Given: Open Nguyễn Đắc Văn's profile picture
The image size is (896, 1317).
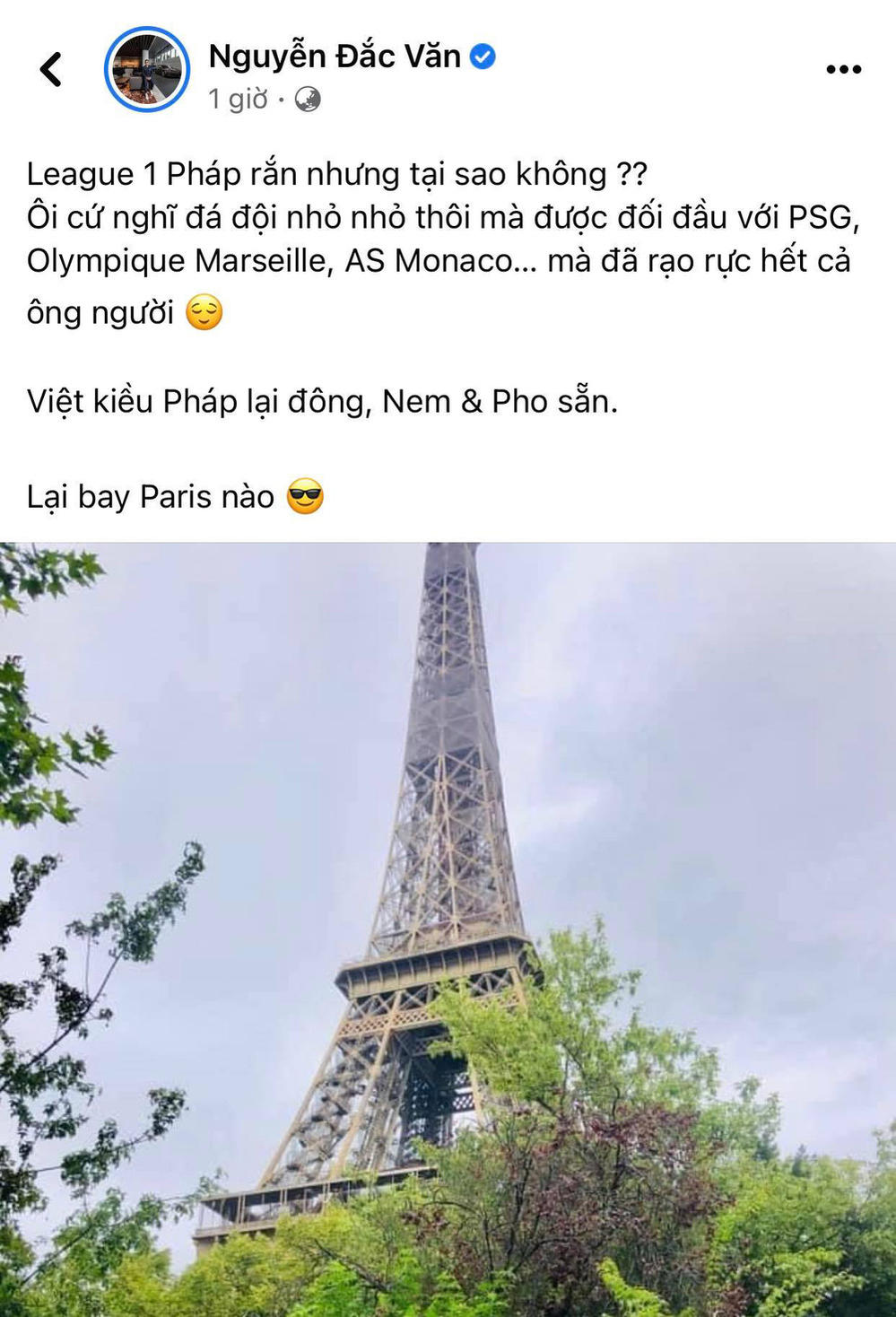Looking at the screenshot, I should [146, 69].
